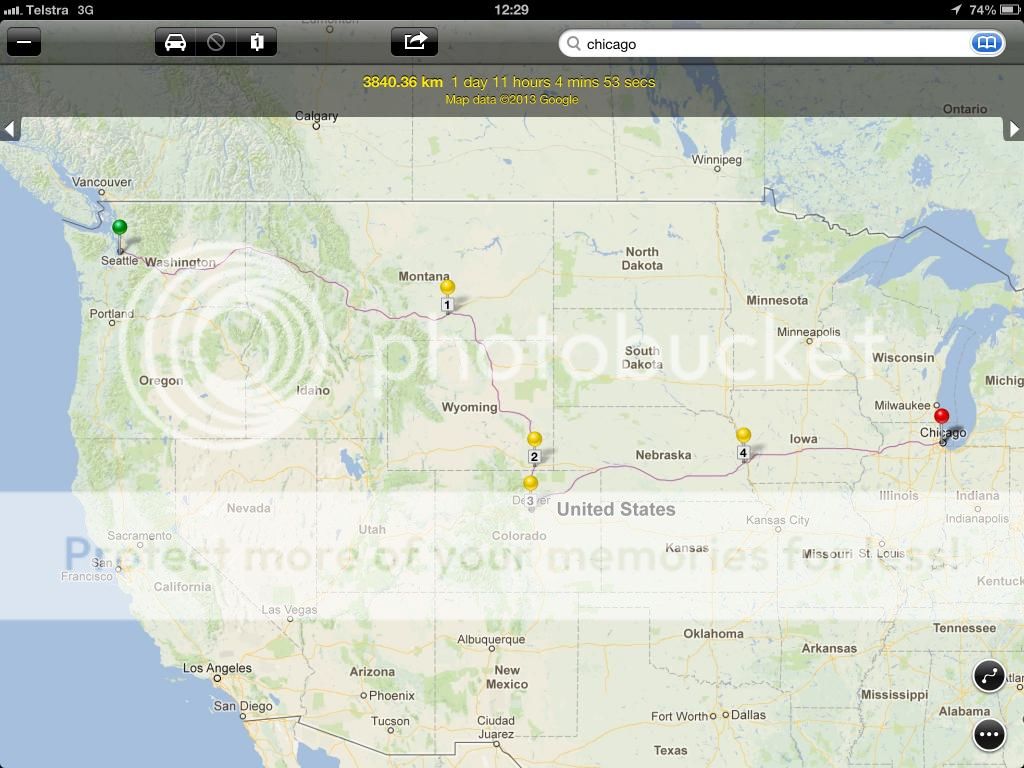Viewport: 1024px width, 768px height.
Task: Select waypoint pin 2 in Wyoming
Action: coord(534,441)
